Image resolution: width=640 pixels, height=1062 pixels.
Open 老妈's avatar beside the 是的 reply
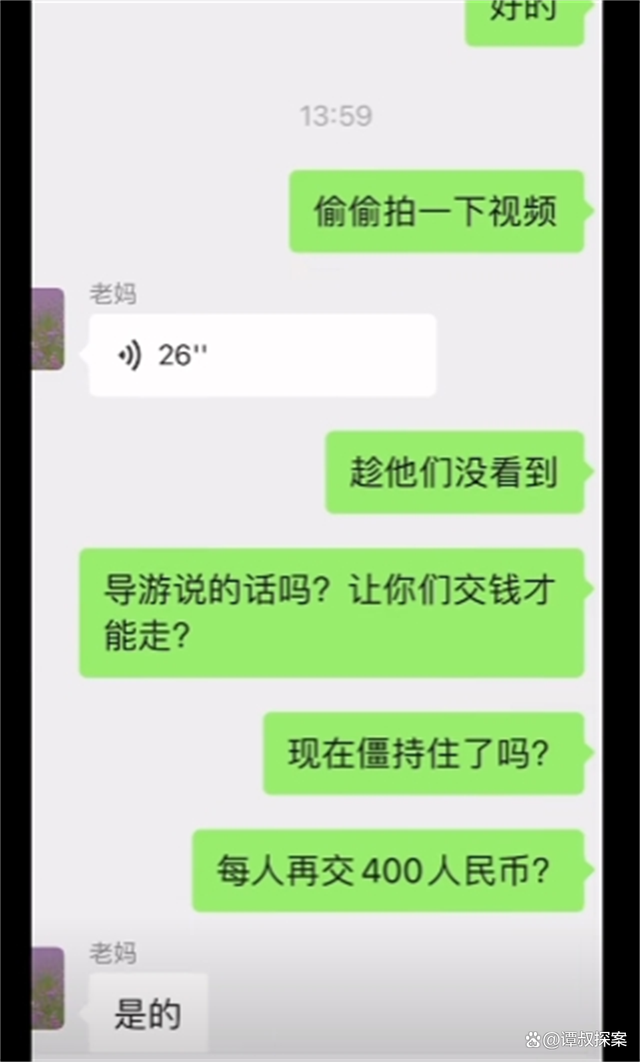click(x=48, y=988)
